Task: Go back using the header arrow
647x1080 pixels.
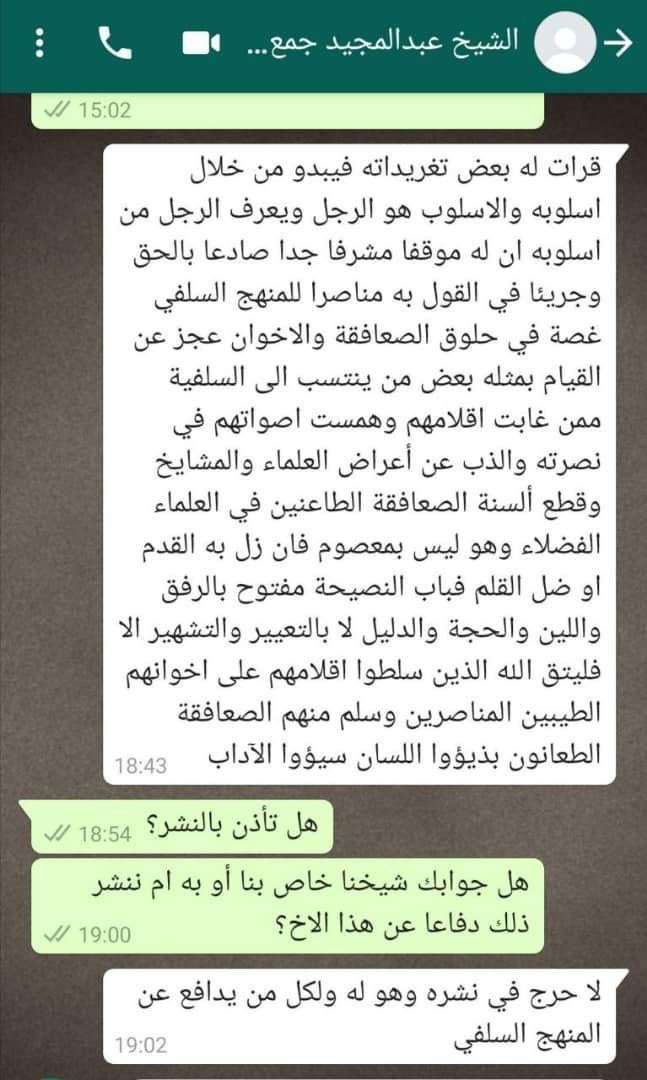Action: pyautogui.click(x=617, y=43)
